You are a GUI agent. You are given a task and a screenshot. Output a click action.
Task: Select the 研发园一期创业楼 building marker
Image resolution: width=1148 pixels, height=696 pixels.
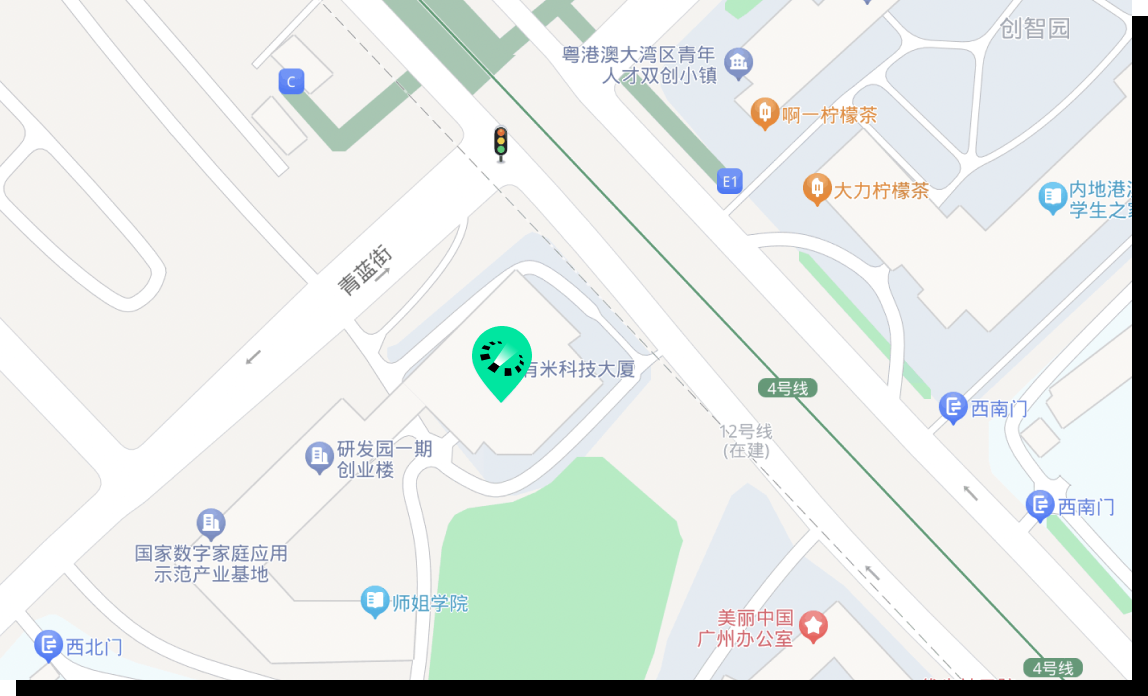(x=319, y=458)
